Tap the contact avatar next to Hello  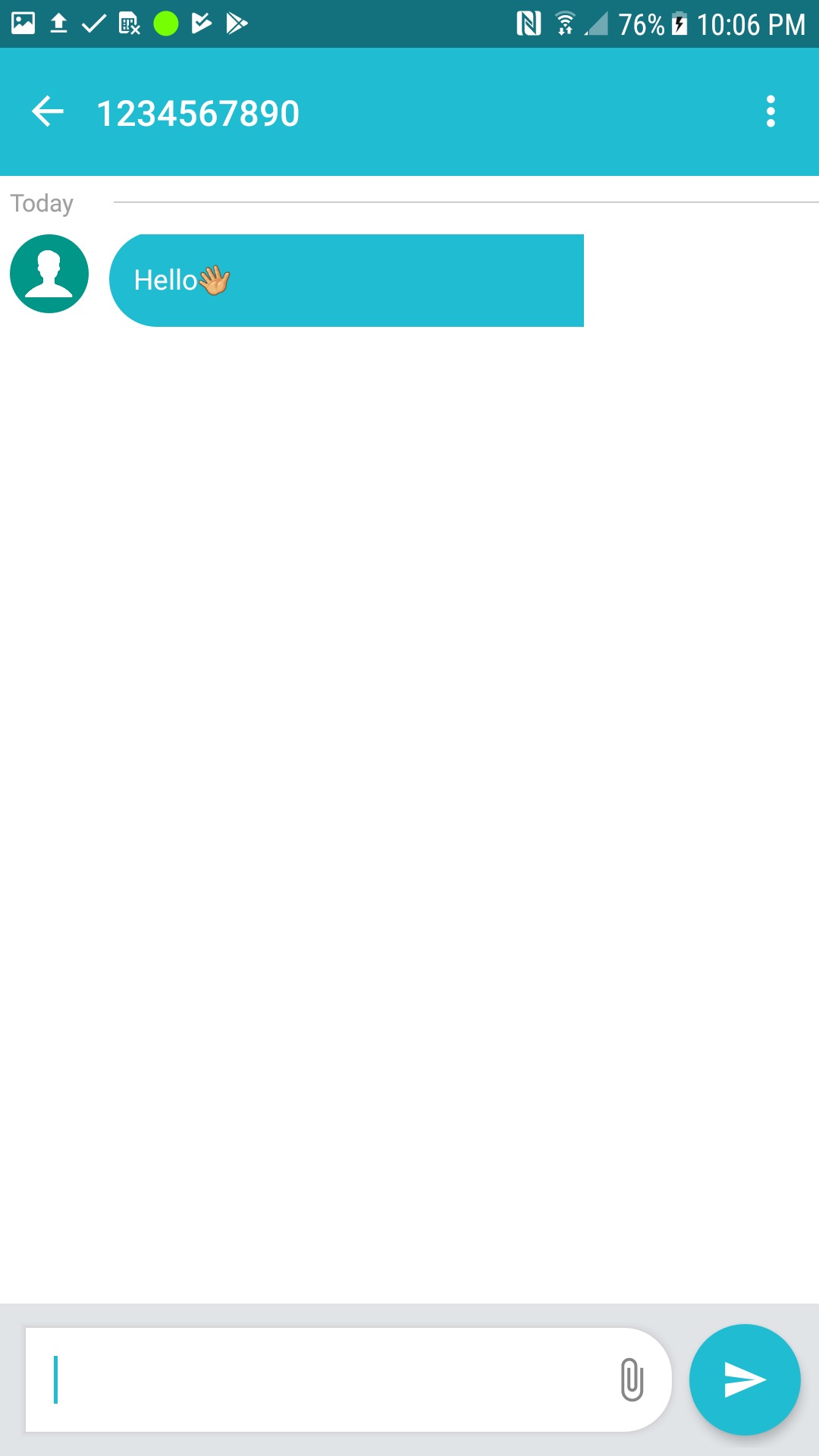pos(49,274)
